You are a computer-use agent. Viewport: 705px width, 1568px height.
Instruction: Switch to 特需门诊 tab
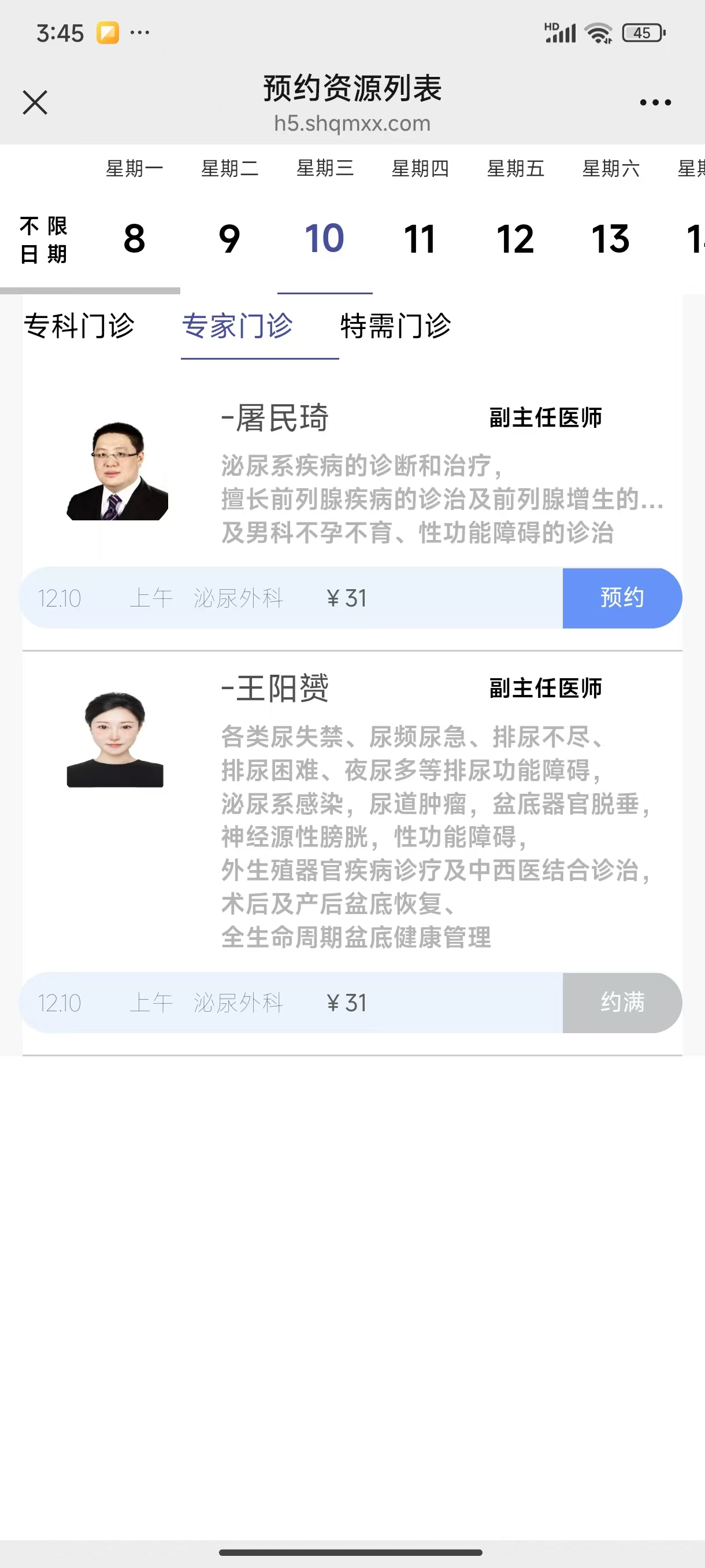pyautogui.click(x=395, y=326)
